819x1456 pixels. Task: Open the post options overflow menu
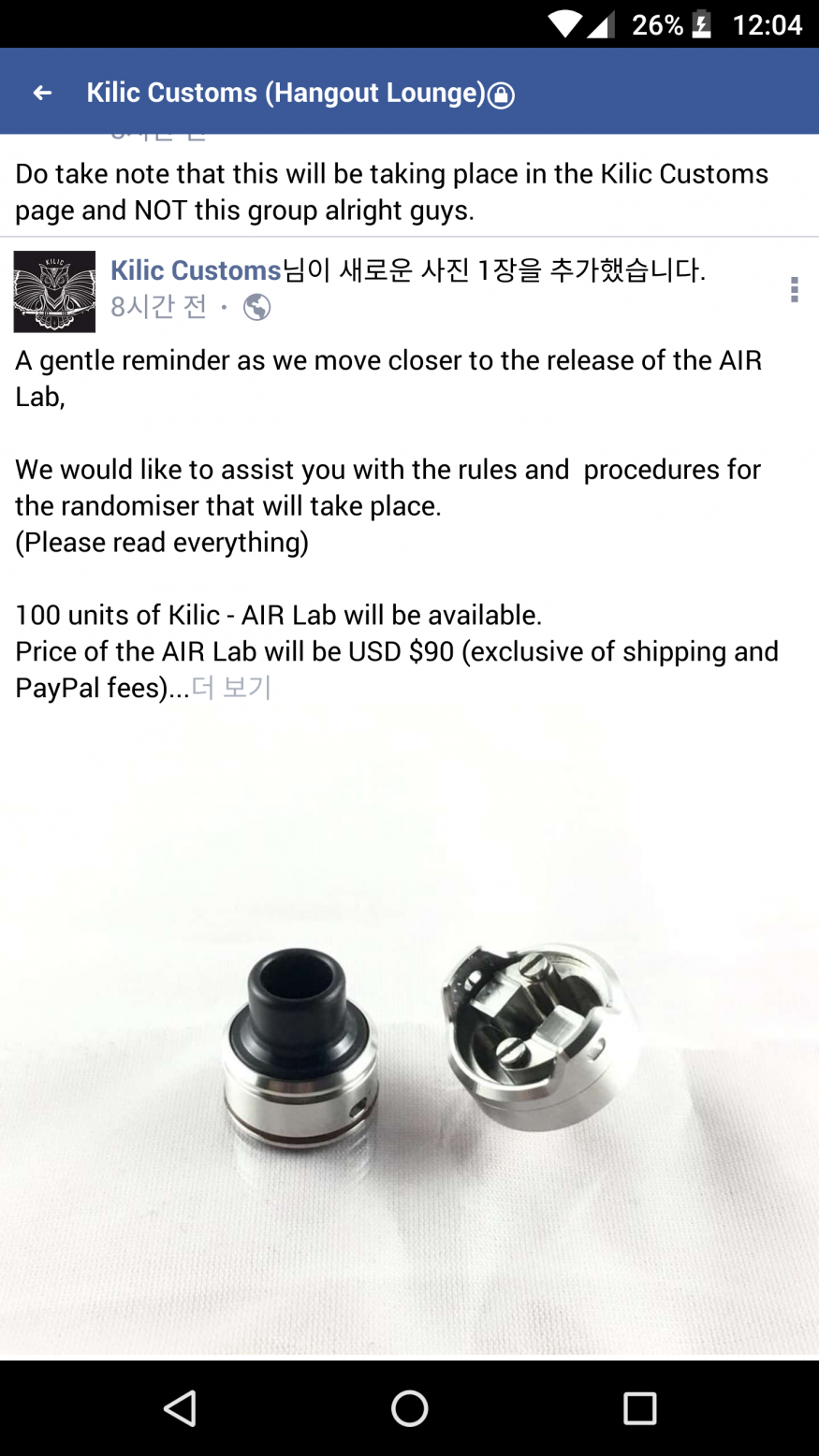794,289
